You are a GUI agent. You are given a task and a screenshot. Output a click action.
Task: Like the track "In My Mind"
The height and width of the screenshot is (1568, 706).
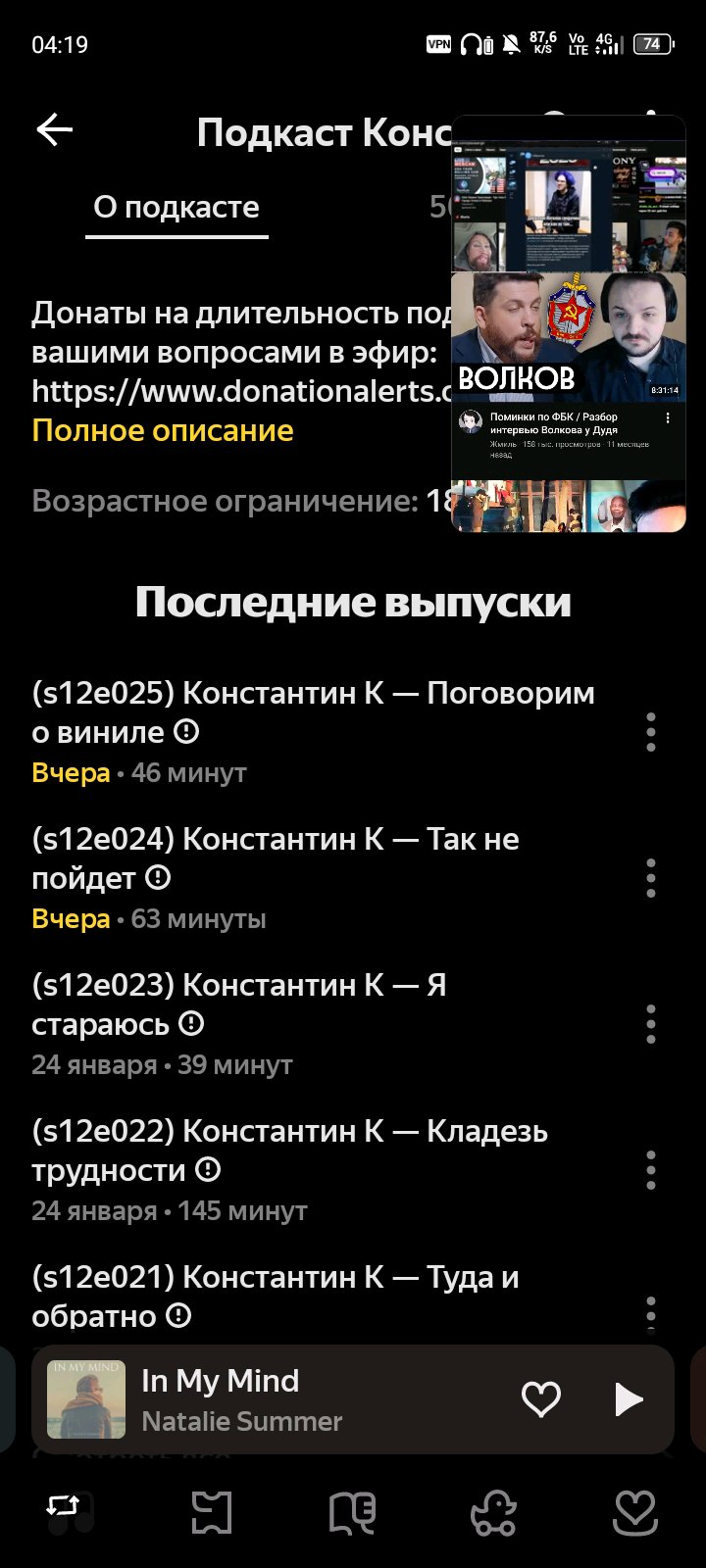pyautogui.click(x=541, y=1399)
